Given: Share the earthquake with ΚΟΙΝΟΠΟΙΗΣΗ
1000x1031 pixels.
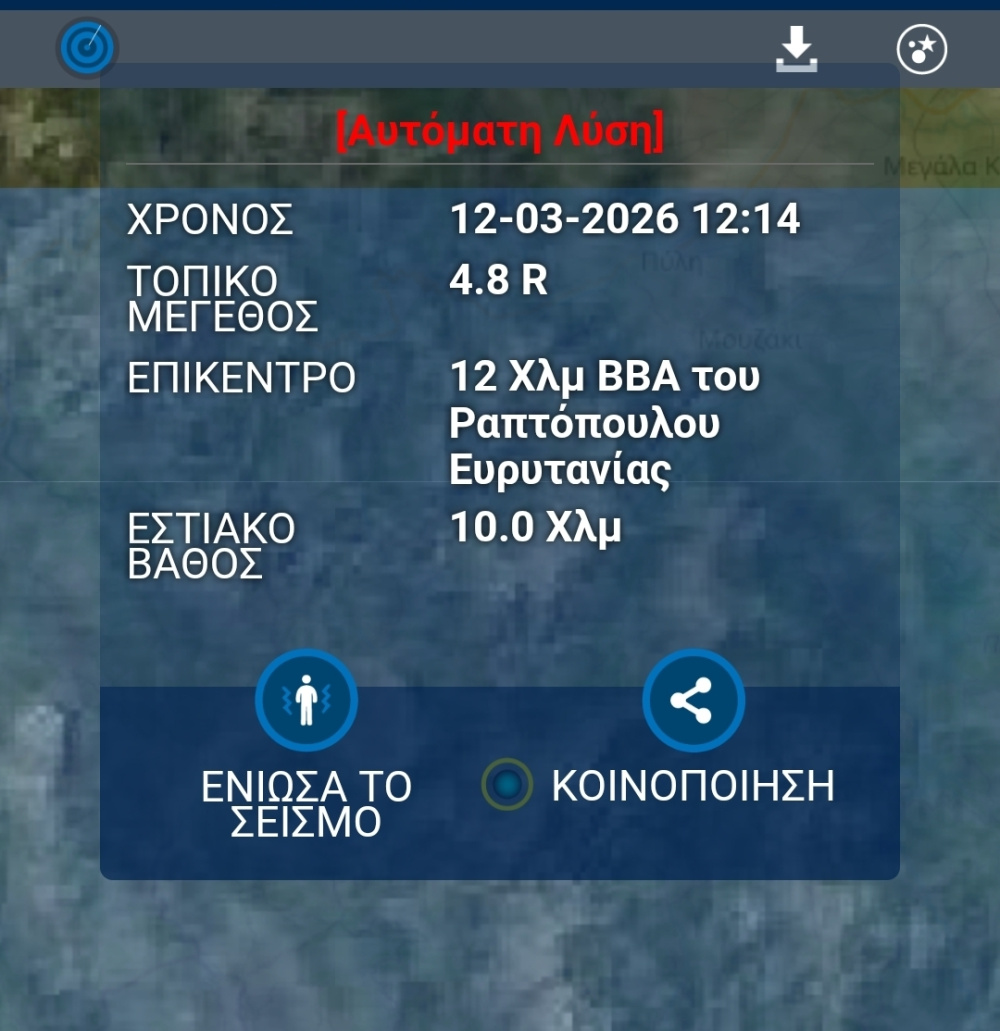Looking at the screenshot, I should pos(693,701).
